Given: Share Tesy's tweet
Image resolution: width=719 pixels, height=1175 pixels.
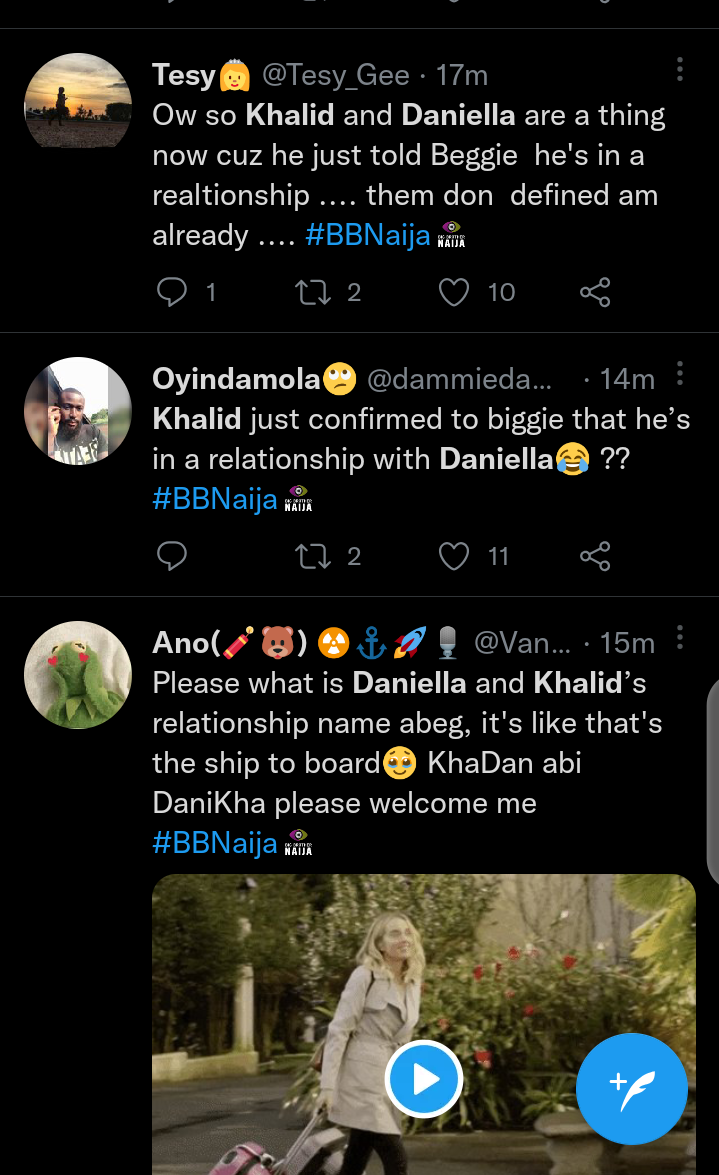Looking at the screenshot, I should click(x=595, y=291).
